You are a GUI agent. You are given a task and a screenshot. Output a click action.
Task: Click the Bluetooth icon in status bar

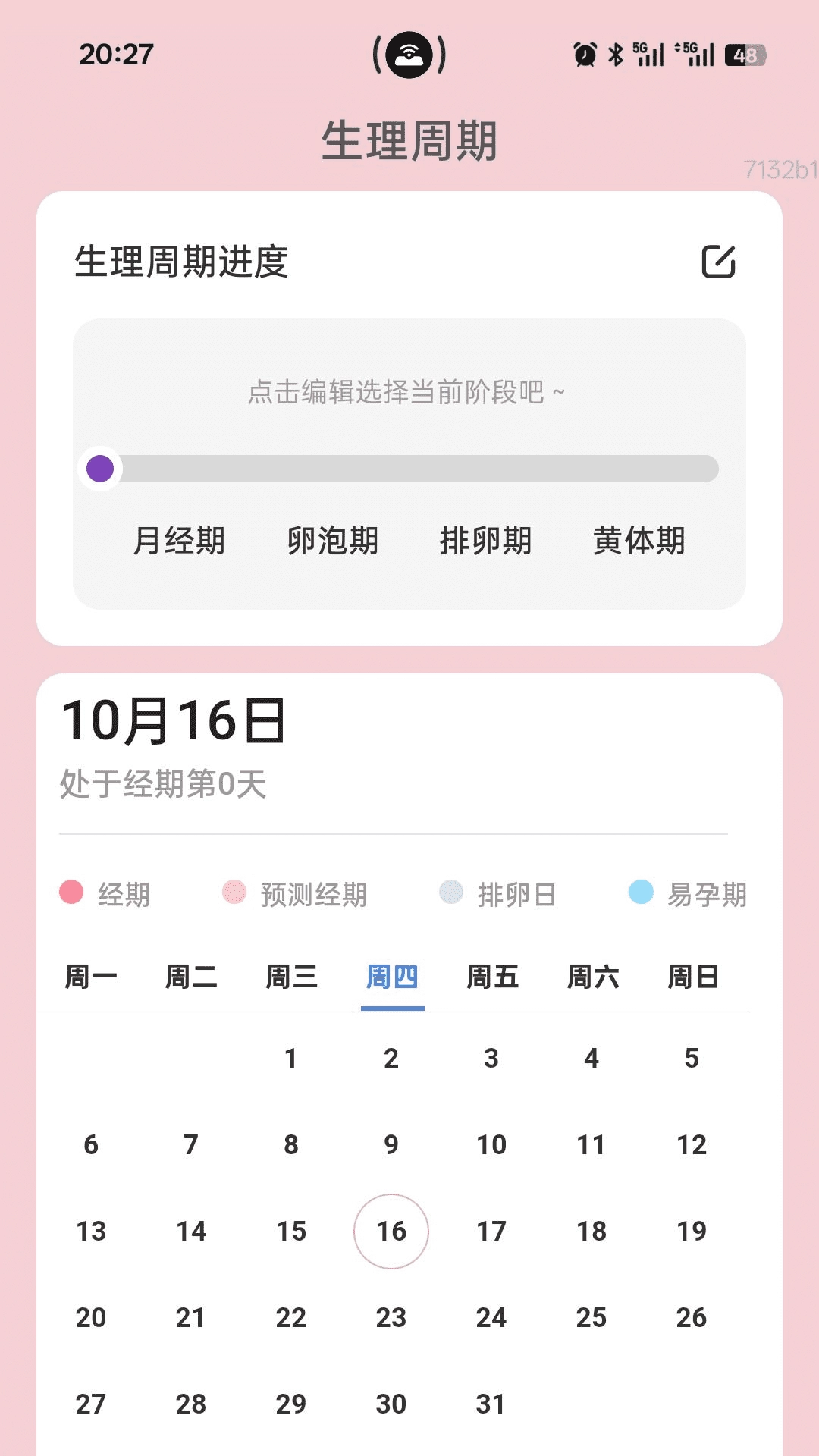tap(616, 54)
